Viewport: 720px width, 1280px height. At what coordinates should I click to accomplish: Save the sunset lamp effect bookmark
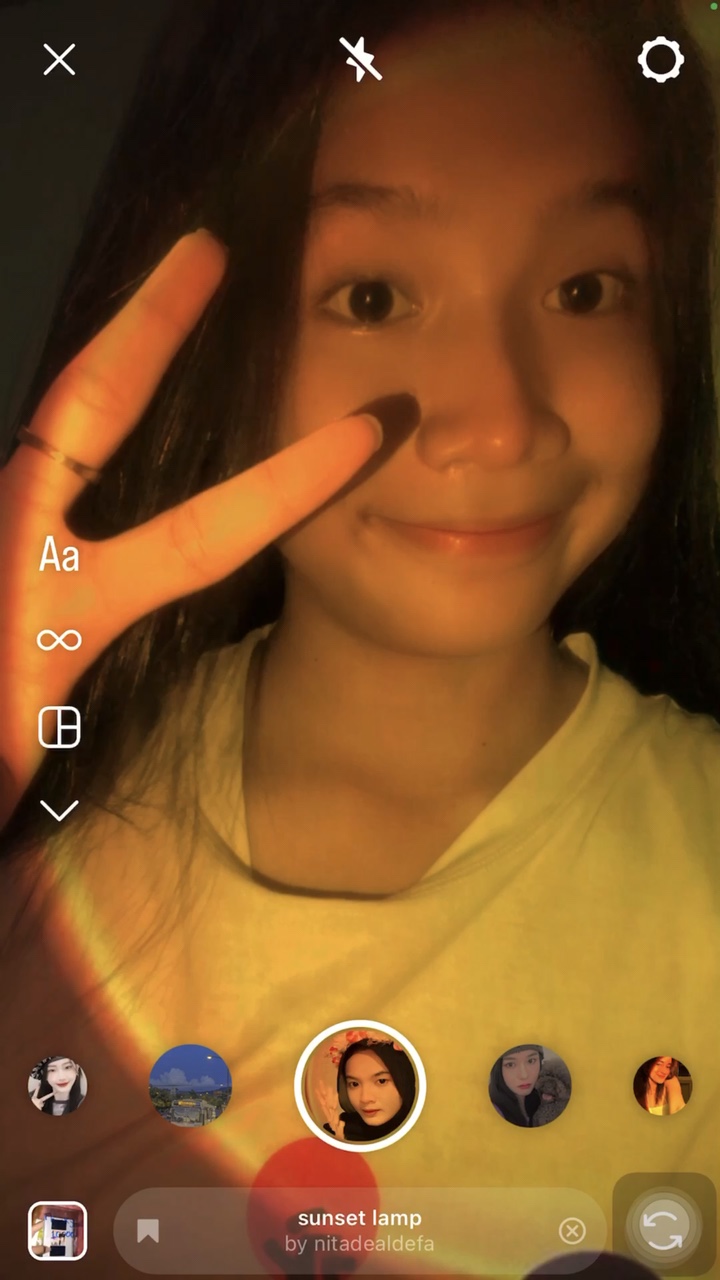(148, 1230)
